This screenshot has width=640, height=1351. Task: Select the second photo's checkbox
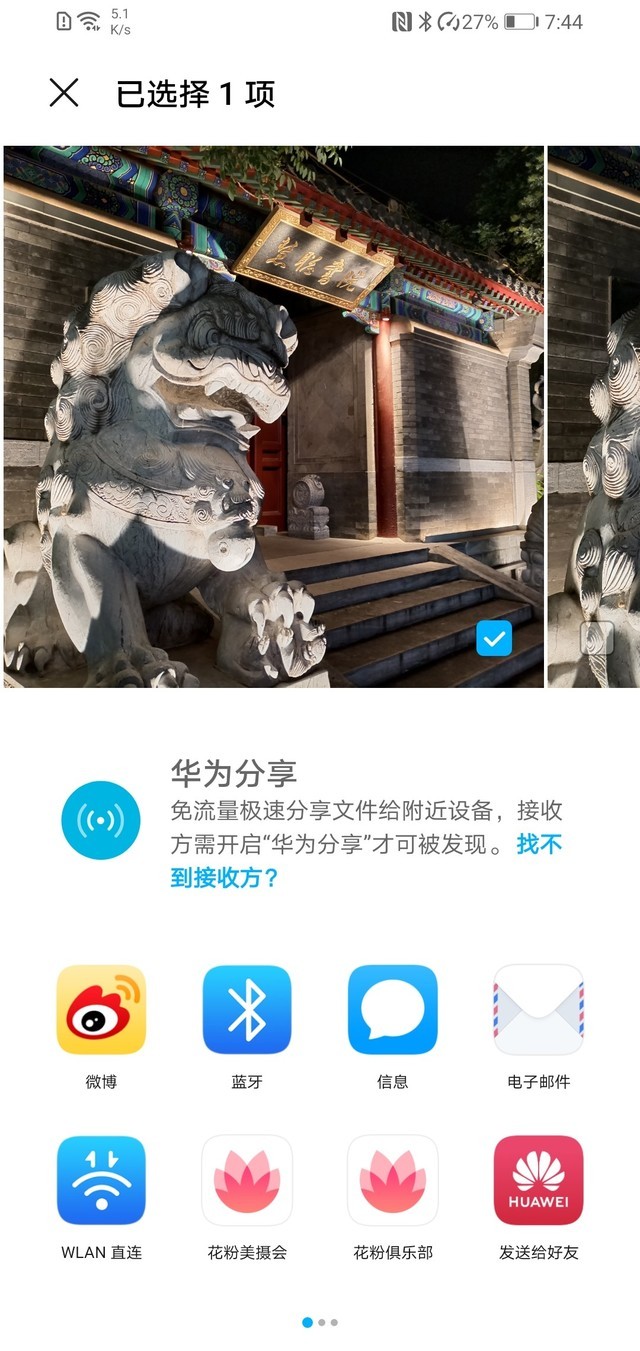pyautogui.click(x=597, y=638)
